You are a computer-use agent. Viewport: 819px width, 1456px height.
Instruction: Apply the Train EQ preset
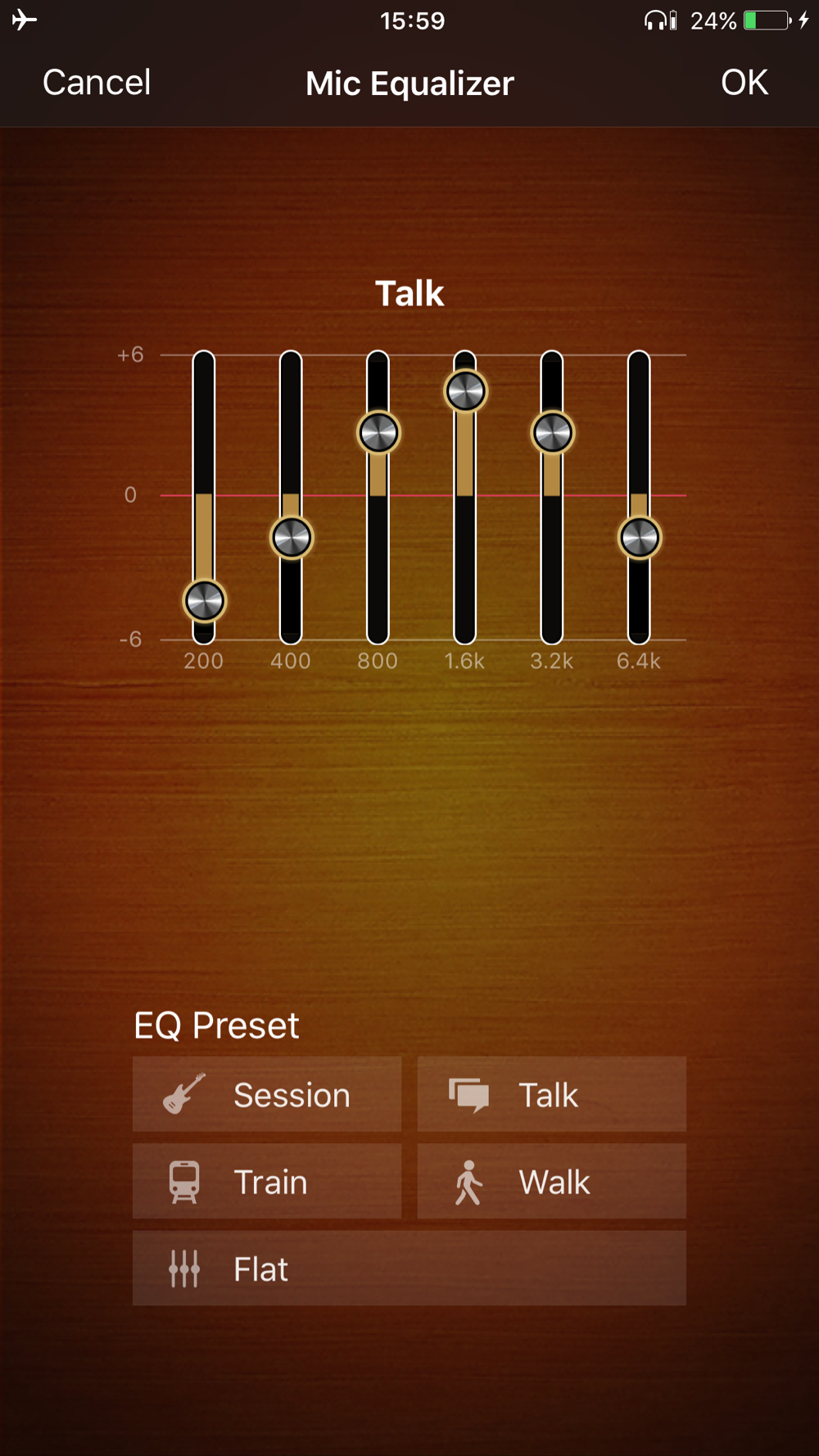pyautogui.click(x=267, y=1181)
